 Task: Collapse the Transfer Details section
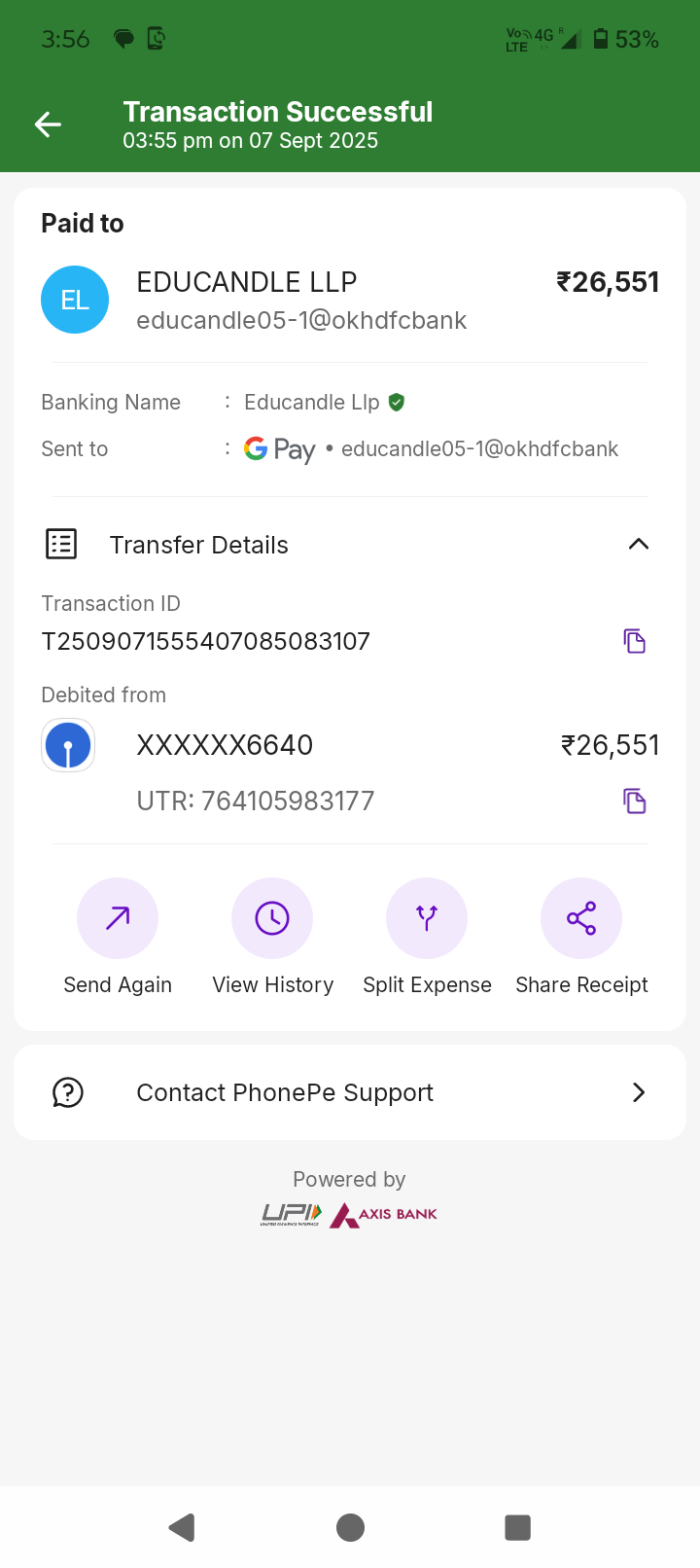(x=638, y=545)
